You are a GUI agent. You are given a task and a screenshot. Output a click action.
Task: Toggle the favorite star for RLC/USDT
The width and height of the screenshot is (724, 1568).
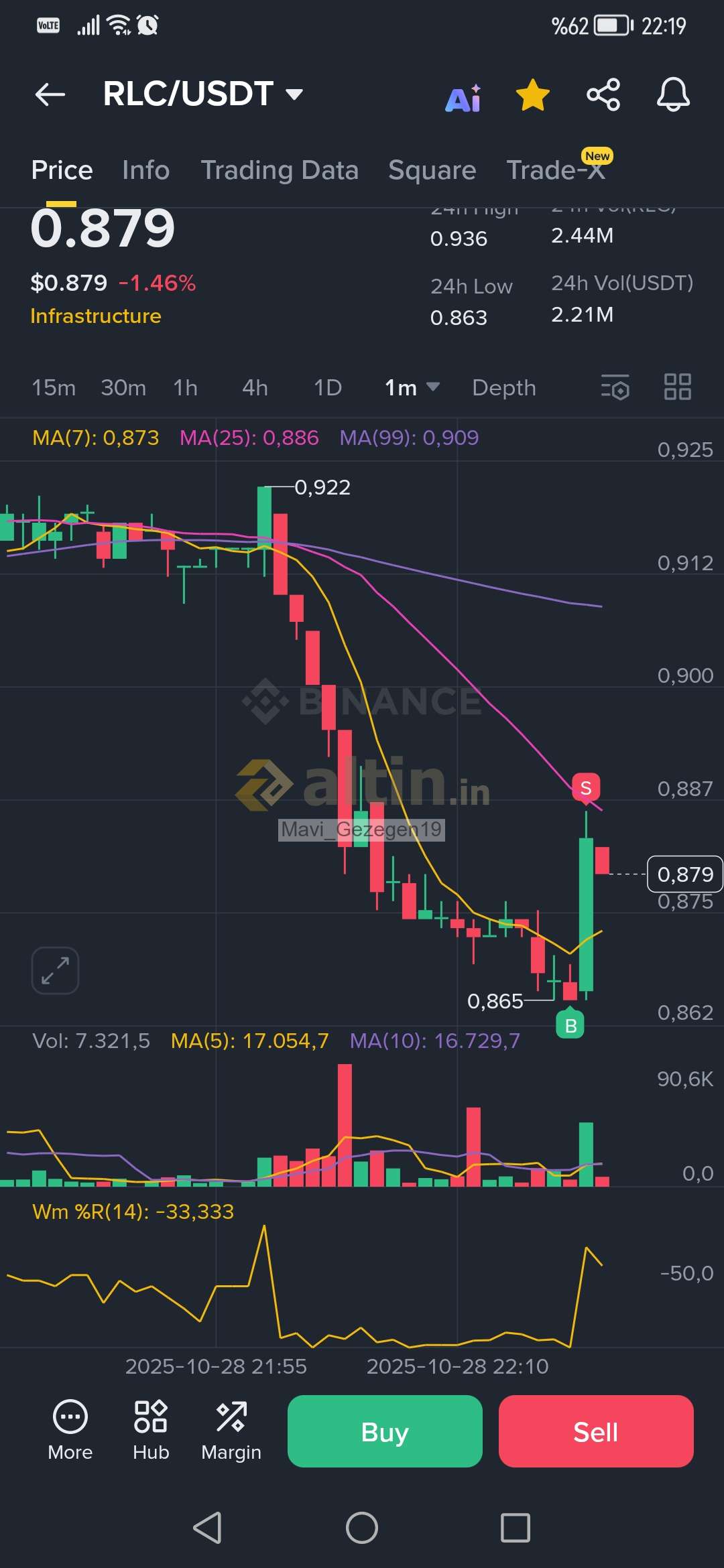(x=533, y=94)
